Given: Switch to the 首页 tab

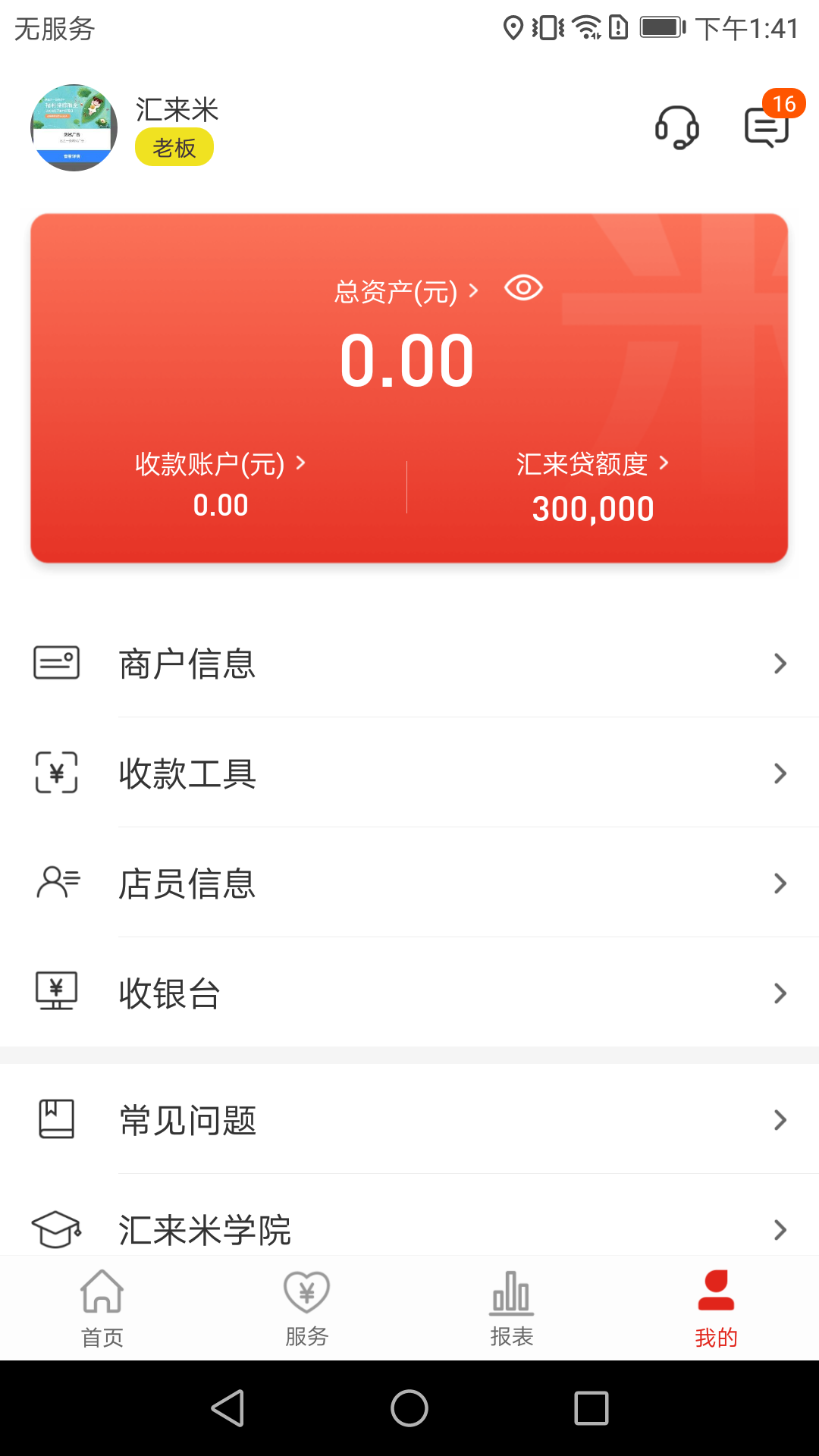Looking at the screenshot, I should click(102, 1308).
